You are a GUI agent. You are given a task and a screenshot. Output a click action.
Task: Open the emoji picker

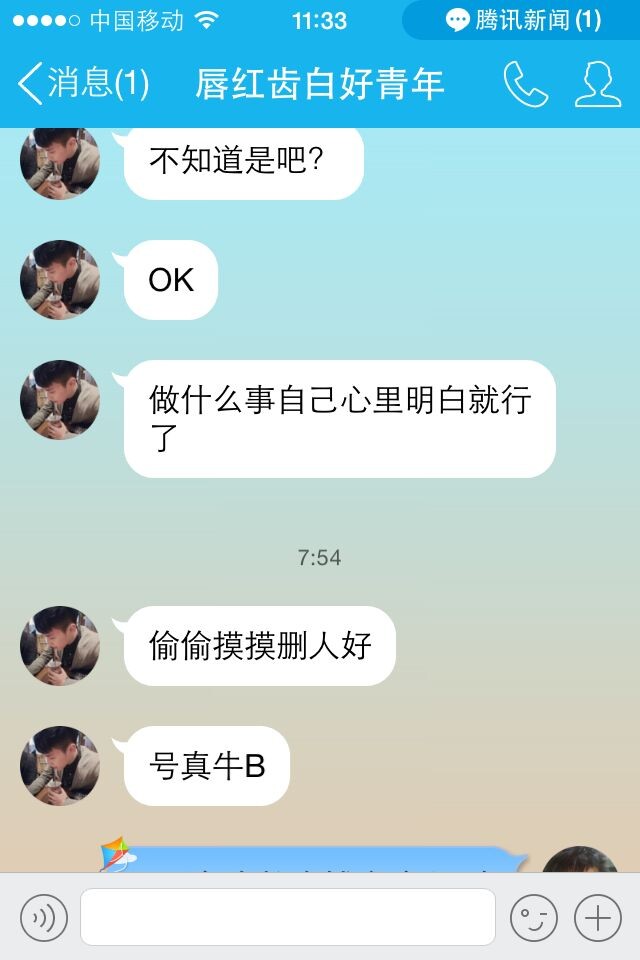tap(534, 917)
